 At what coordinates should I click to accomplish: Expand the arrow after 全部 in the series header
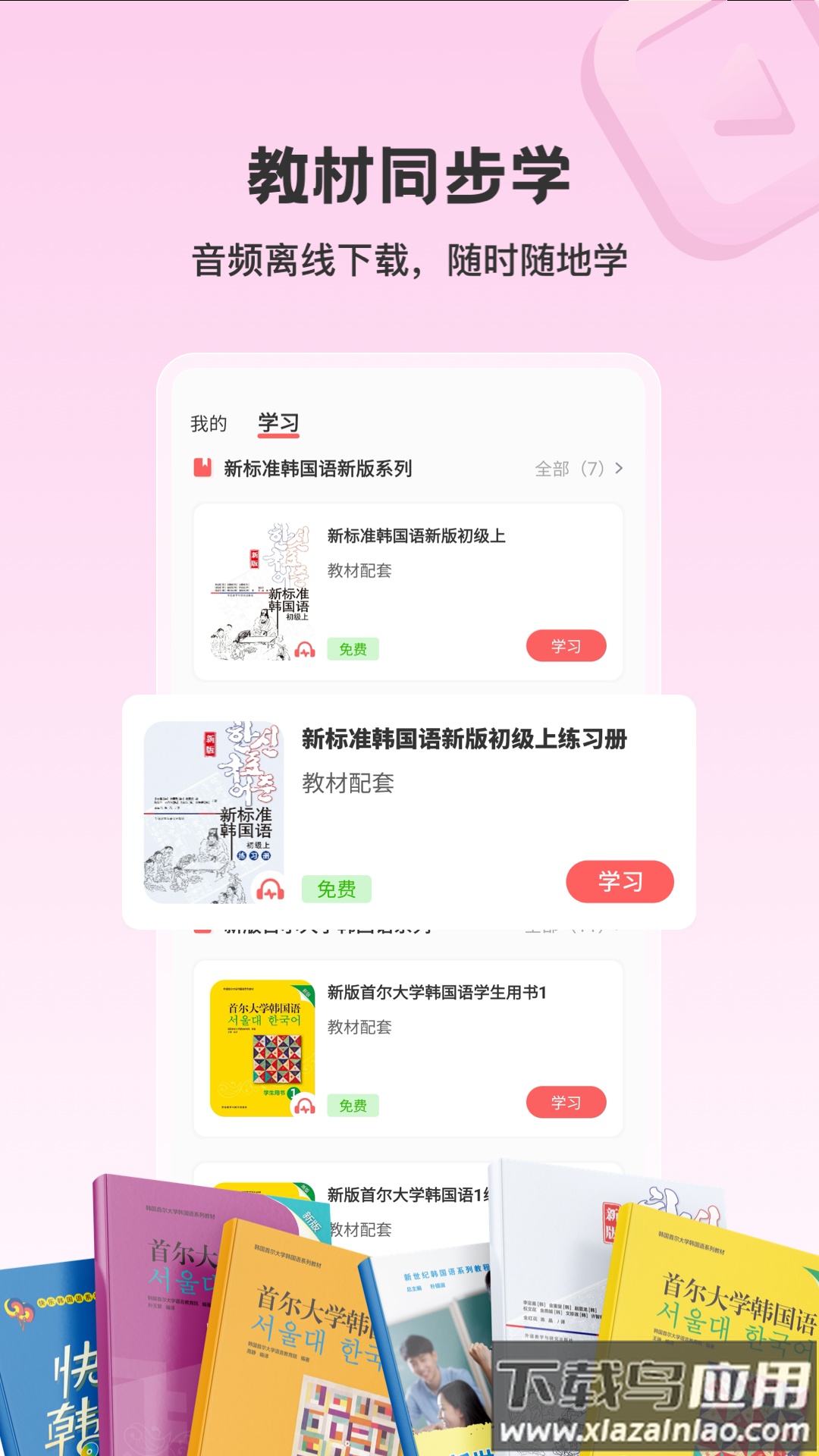point(619,469)
